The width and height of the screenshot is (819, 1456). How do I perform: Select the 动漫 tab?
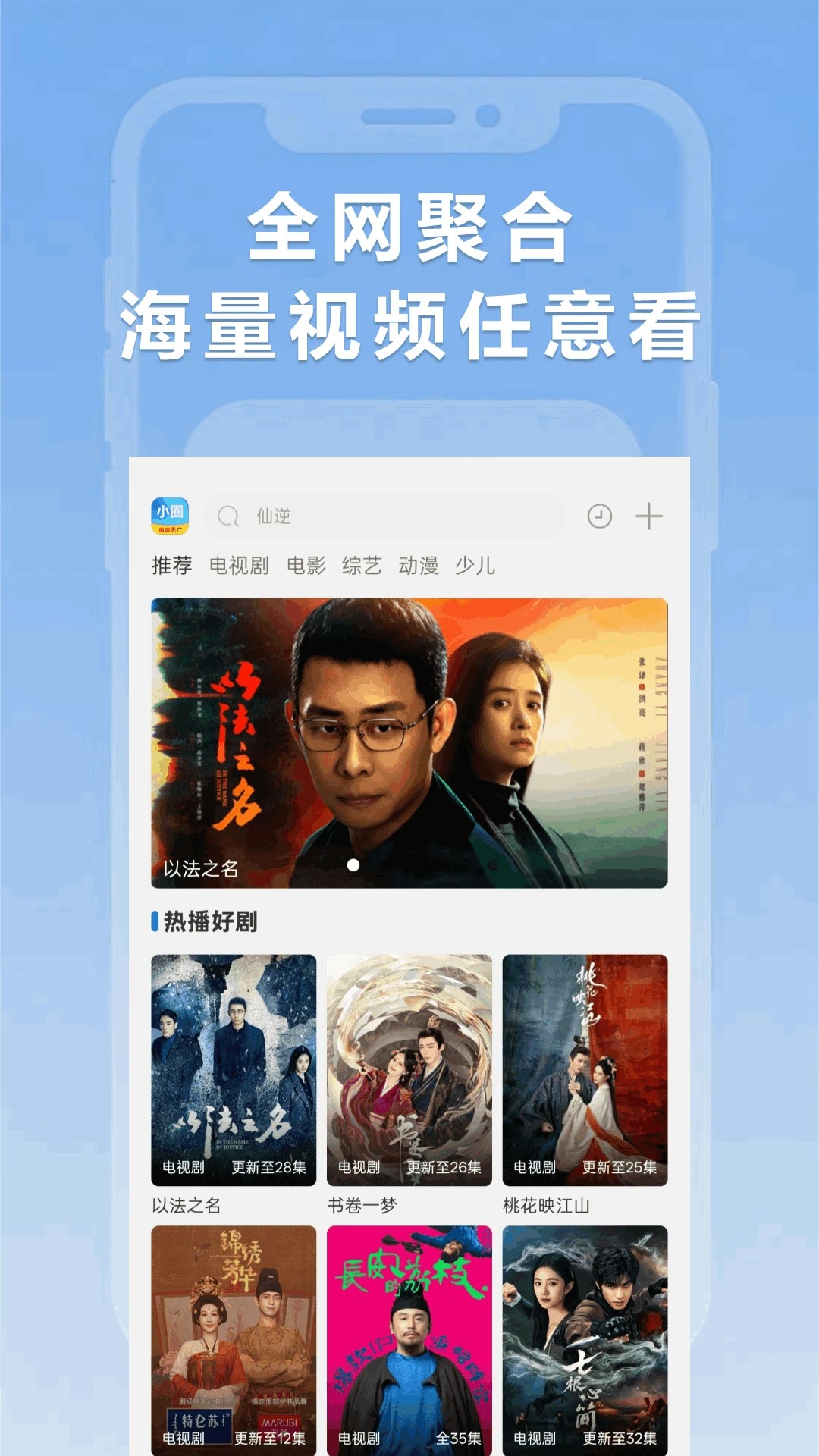pyautogui.click(x=420, y=565)
